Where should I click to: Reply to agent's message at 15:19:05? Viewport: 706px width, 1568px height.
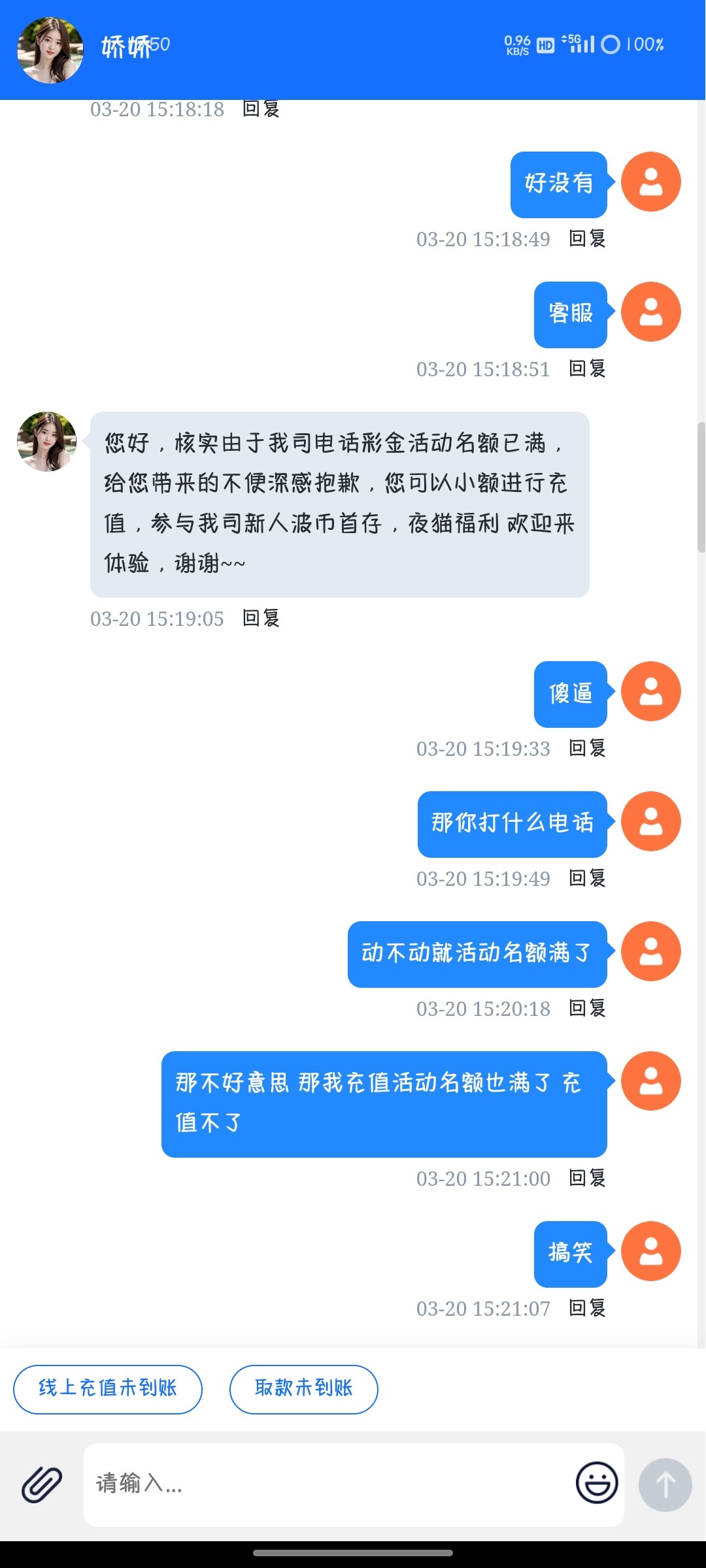click(x=261, y=618)
